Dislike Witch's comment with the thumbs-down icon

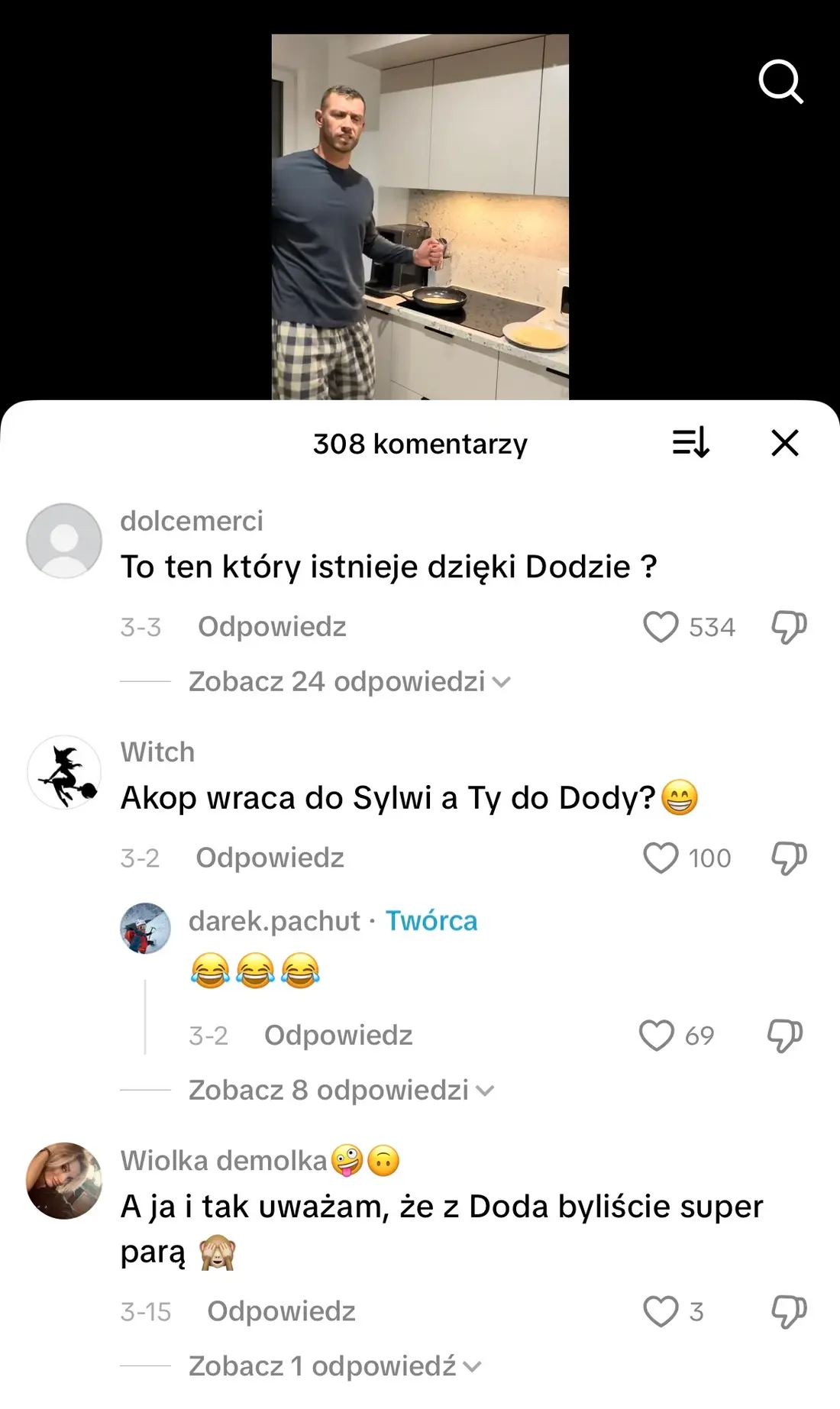point(791,857)
